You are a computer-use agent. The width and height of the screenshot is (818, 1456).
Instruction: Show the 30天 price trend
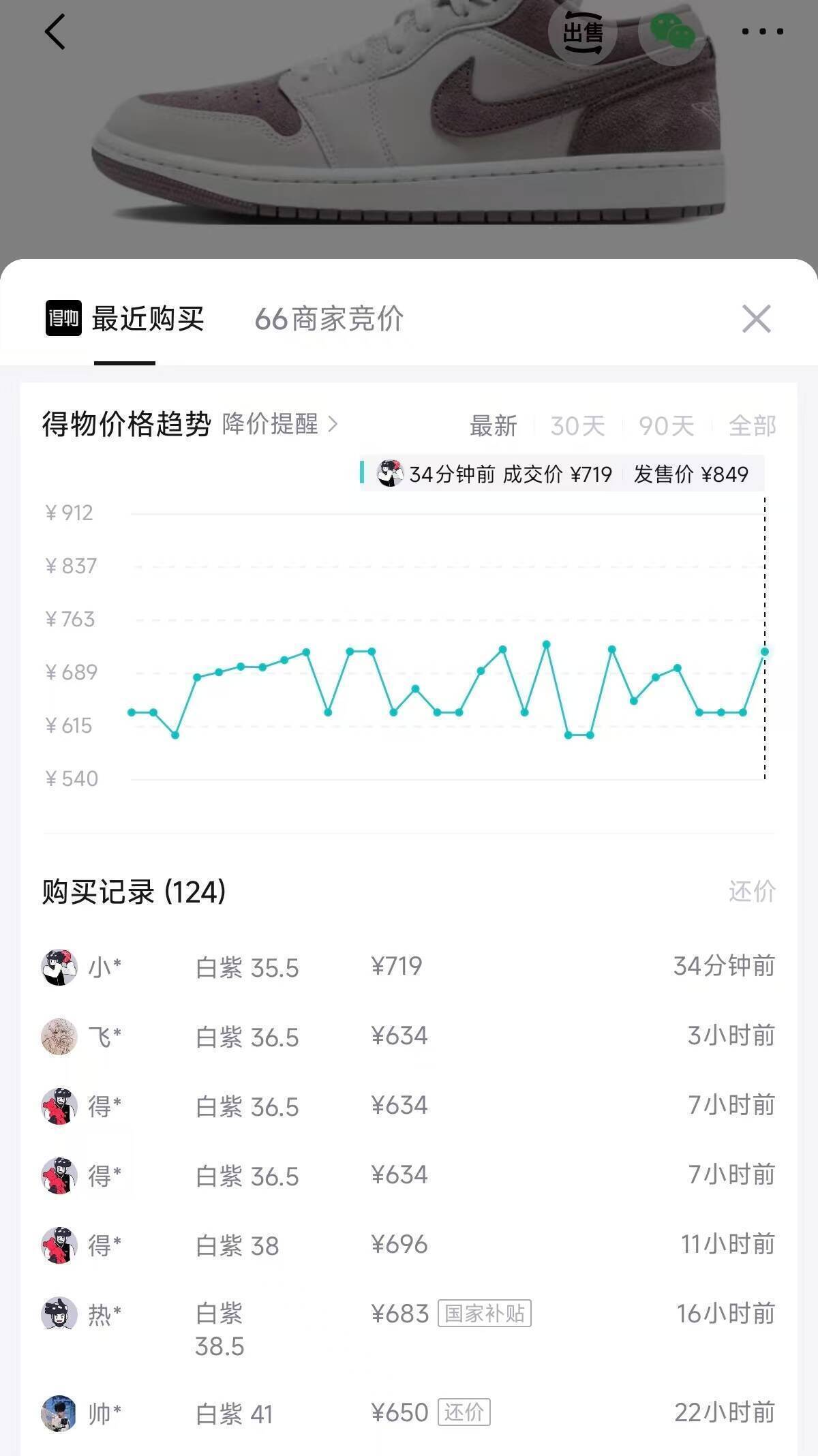point(577,426)
